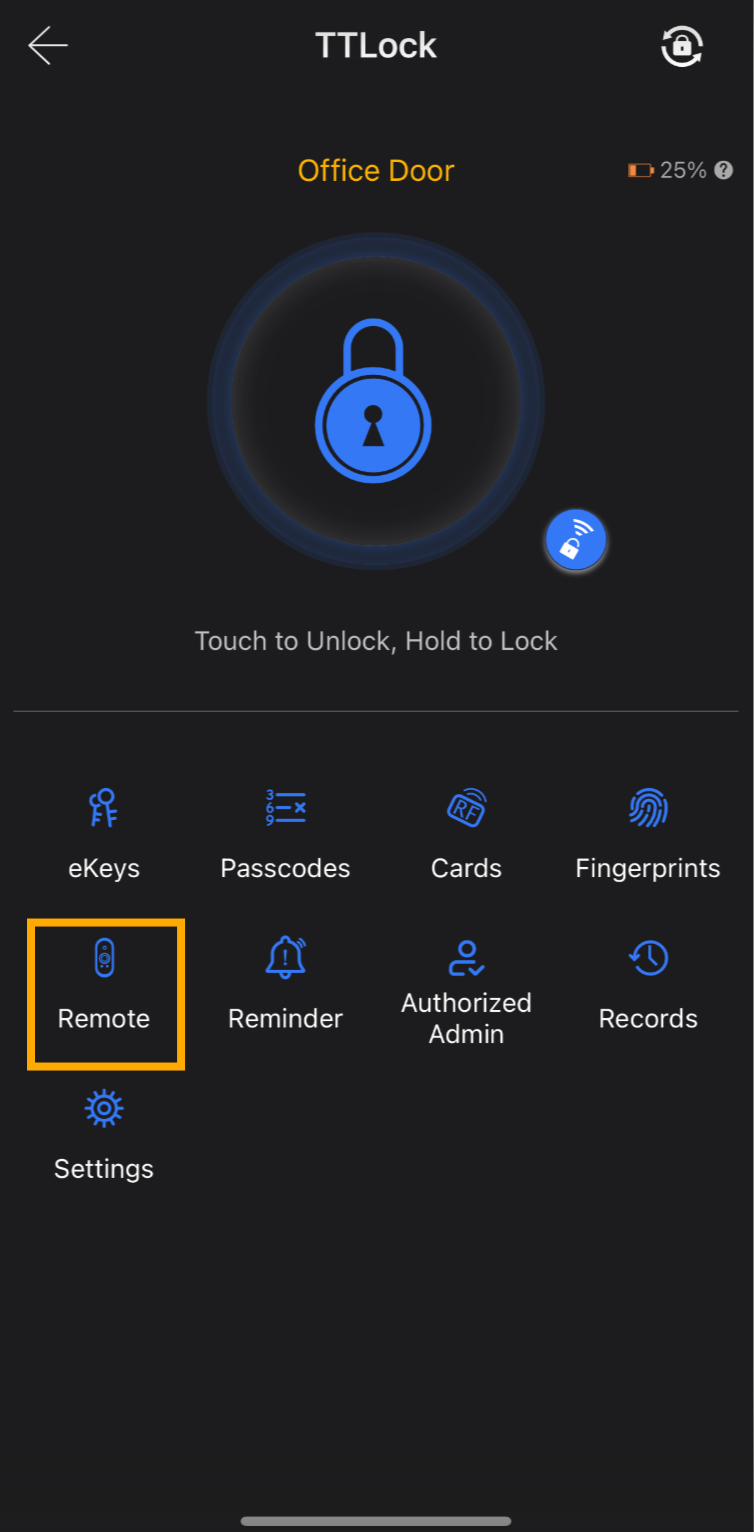Open battery help question mark
Viewport: 754px width, 1532px height.
point(724,170)
